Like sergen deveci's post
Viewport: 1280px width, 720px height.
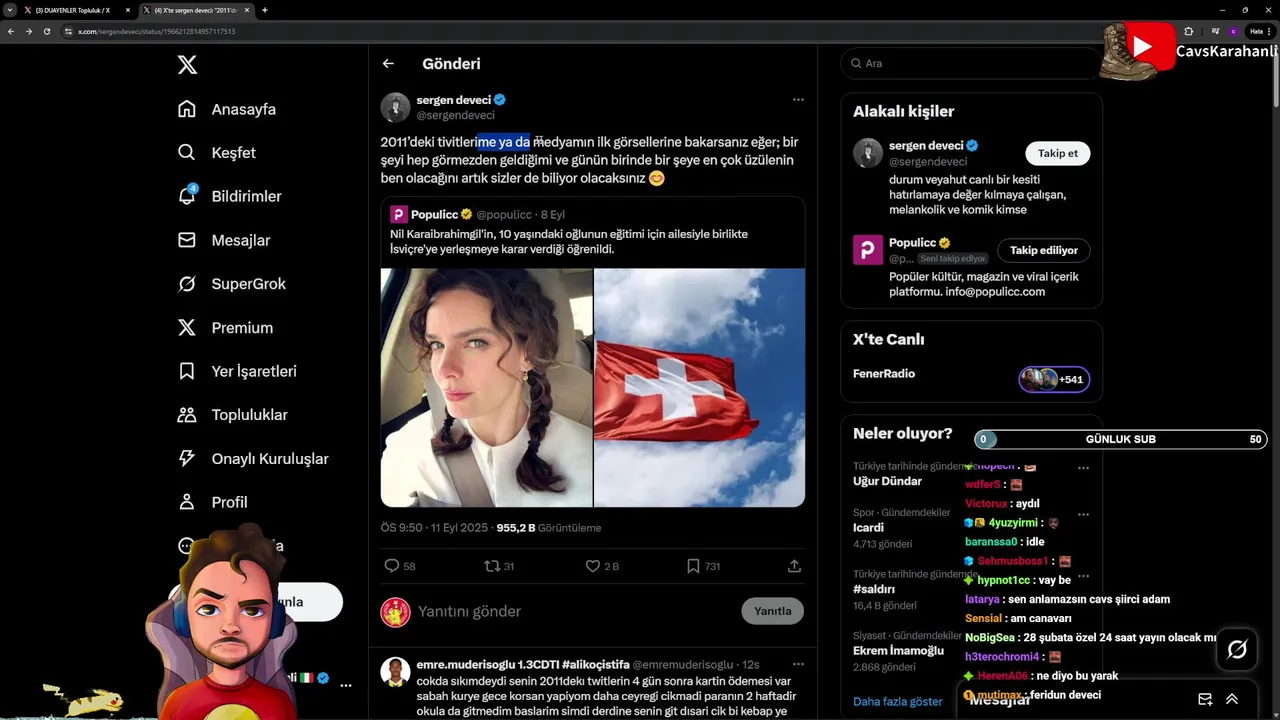pos(593,566)
